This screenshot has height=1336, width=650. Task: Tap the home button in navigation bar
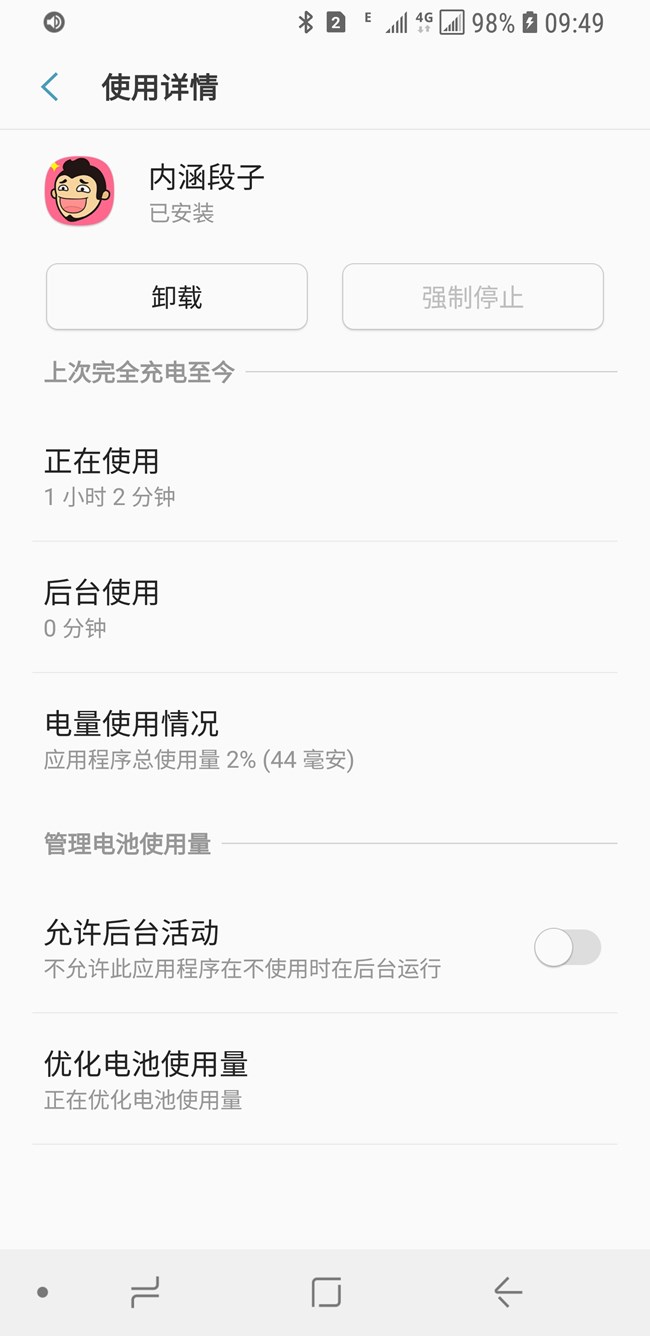click(326, 1293)
